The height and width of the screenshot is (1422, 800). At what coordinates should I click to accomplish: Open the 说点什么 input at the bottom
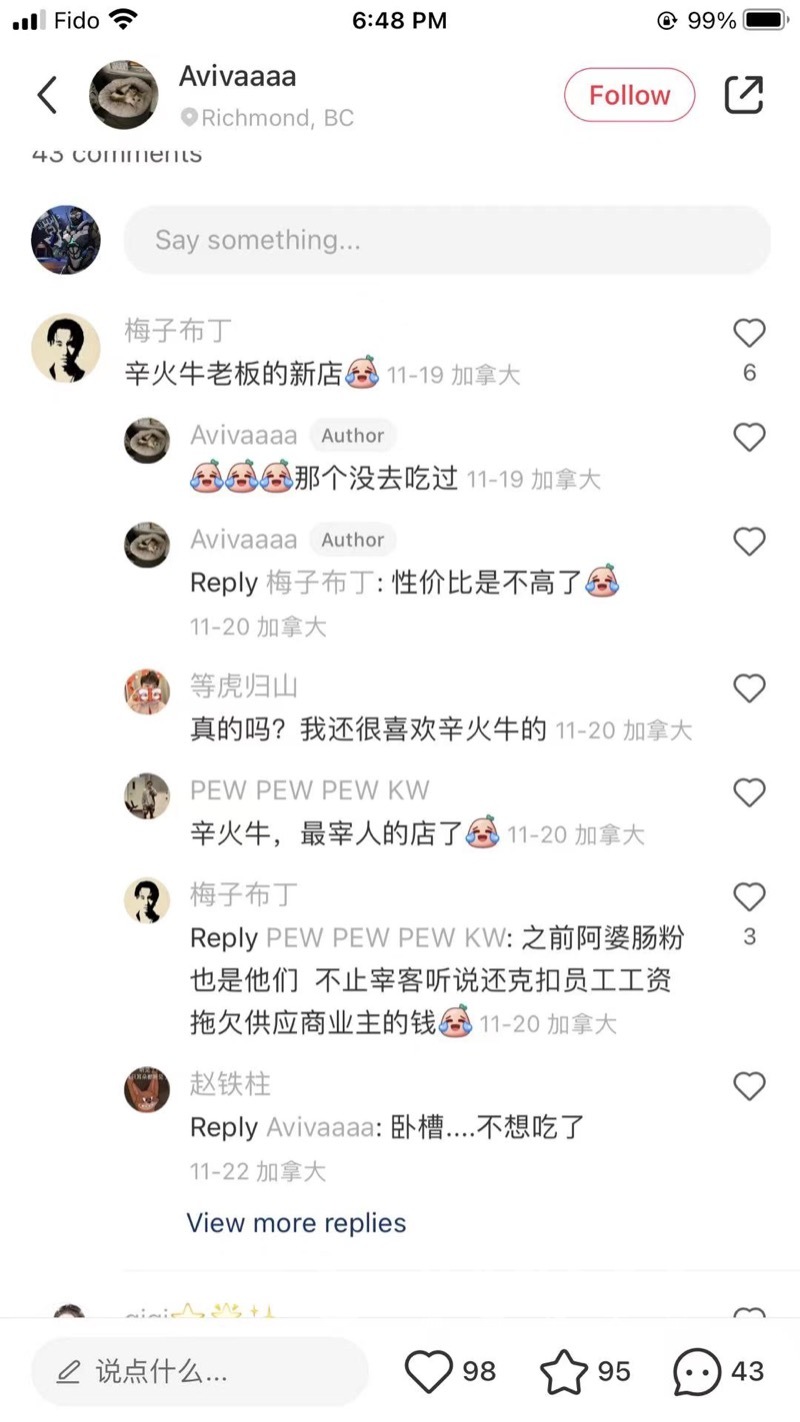click(x=200, y=1372)
